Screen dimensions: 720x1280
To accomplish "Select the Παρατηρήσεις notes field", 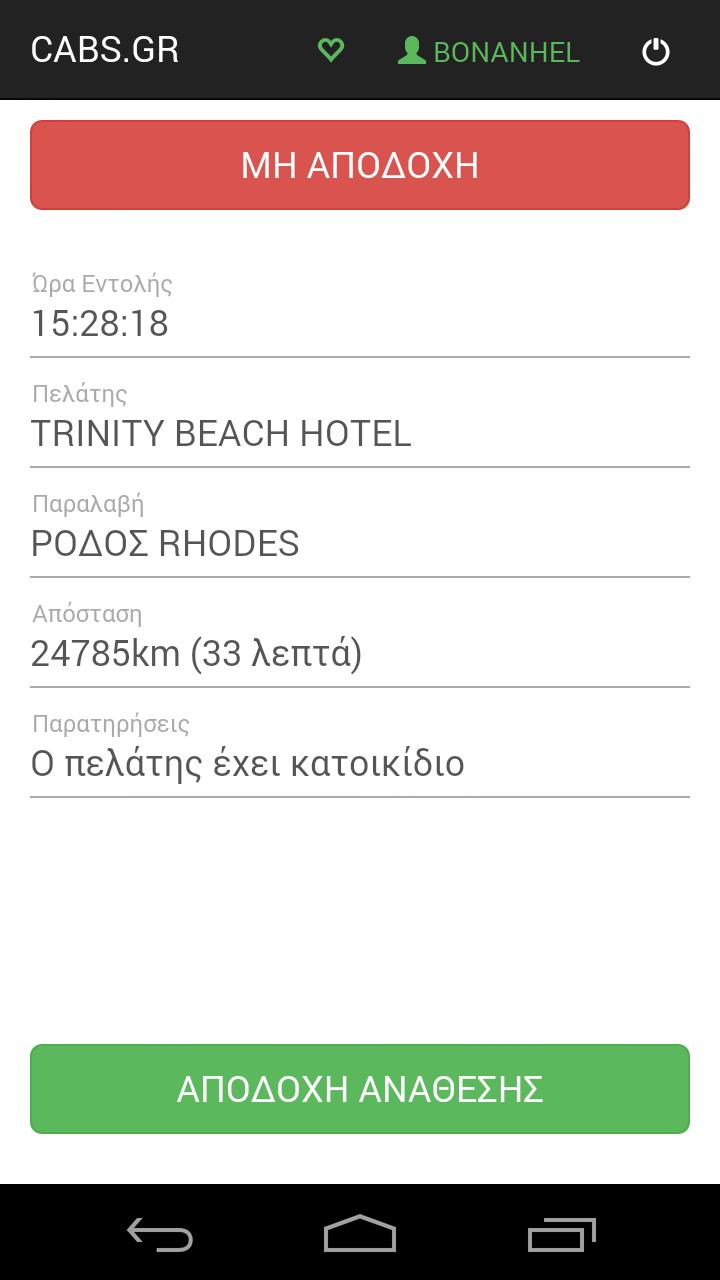I will point(360,763).
